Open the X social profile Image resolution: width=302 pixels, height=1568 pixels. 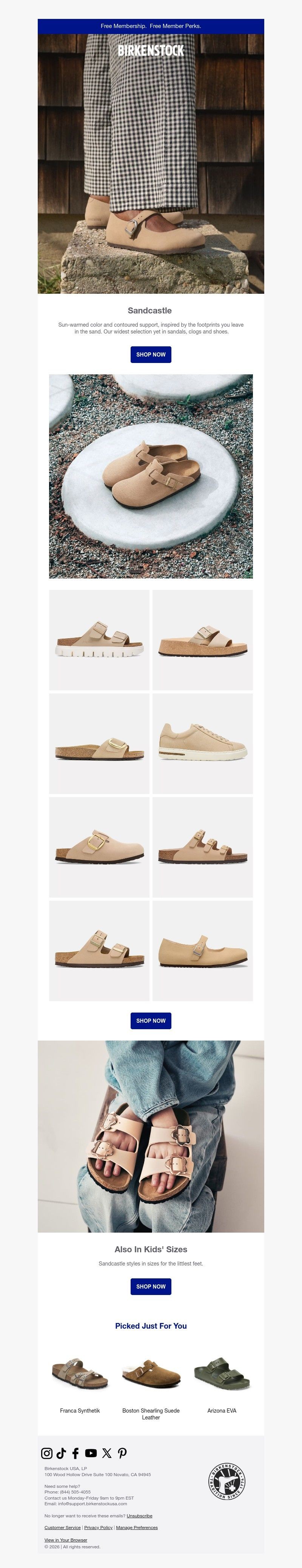coord(107,1453)
